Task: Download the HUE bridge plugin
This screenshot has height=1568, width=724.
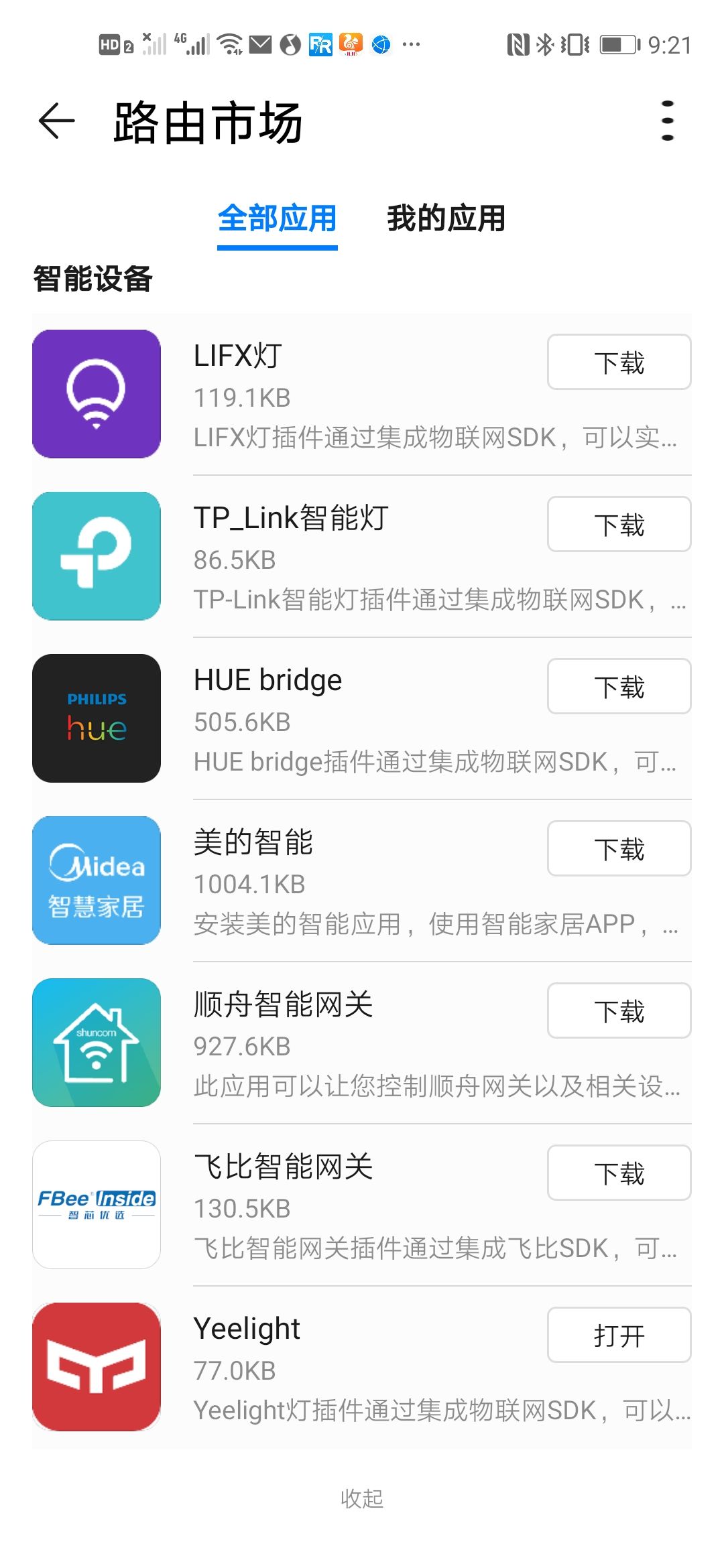Action: tap(619, 686)
